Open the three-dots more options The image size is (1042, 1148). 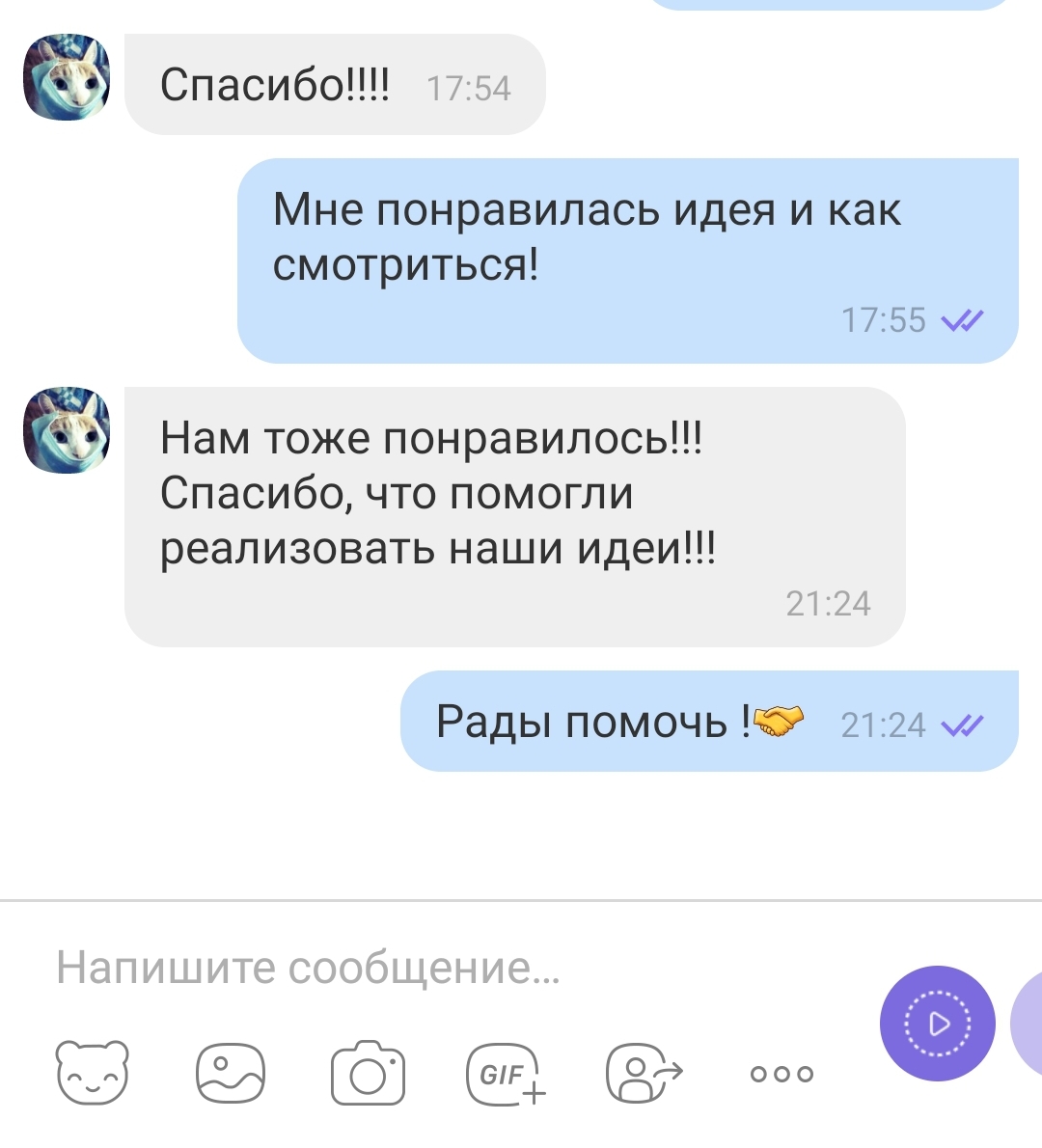[781, 1073]
